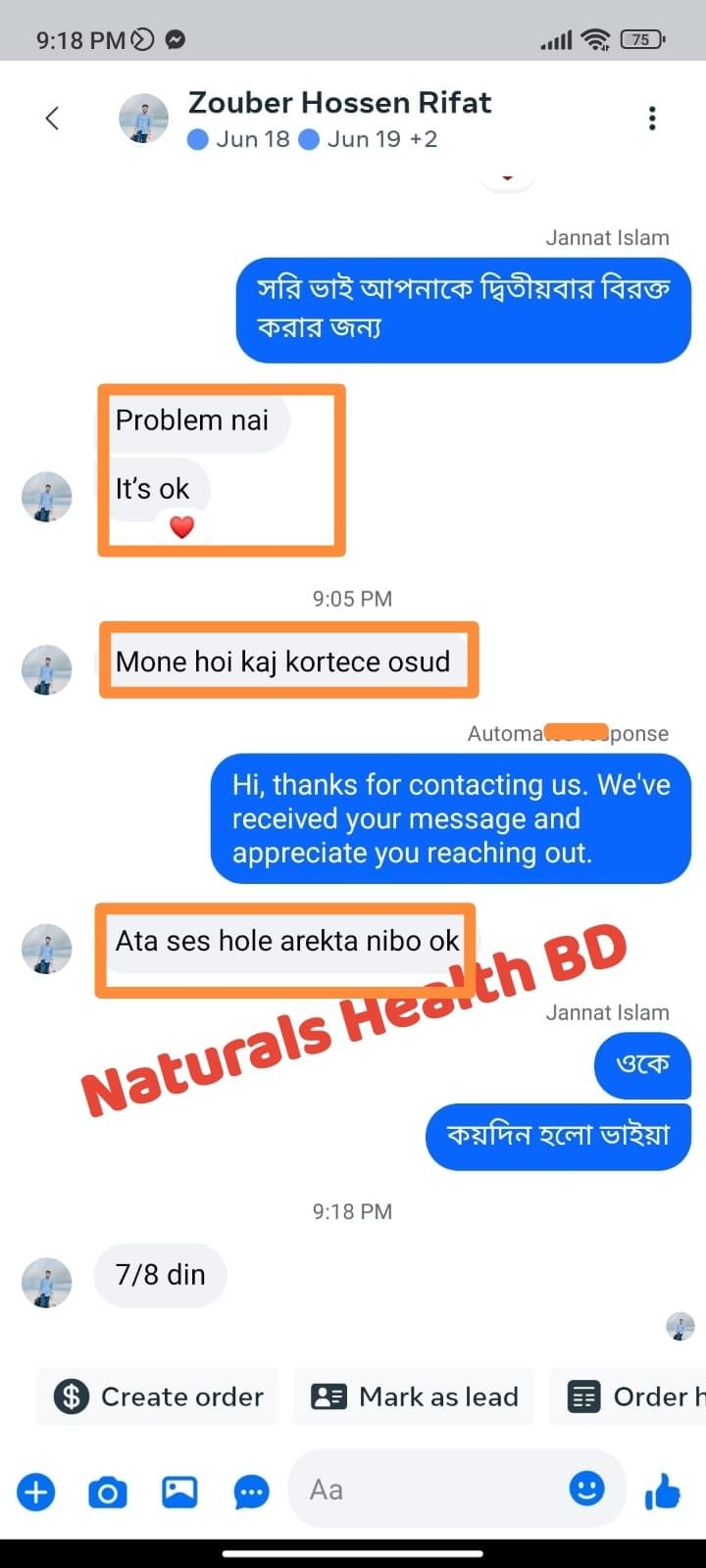Send a thumbs-up like
This screenshot has height=1568, width=706.
[x=663, y=1493]
